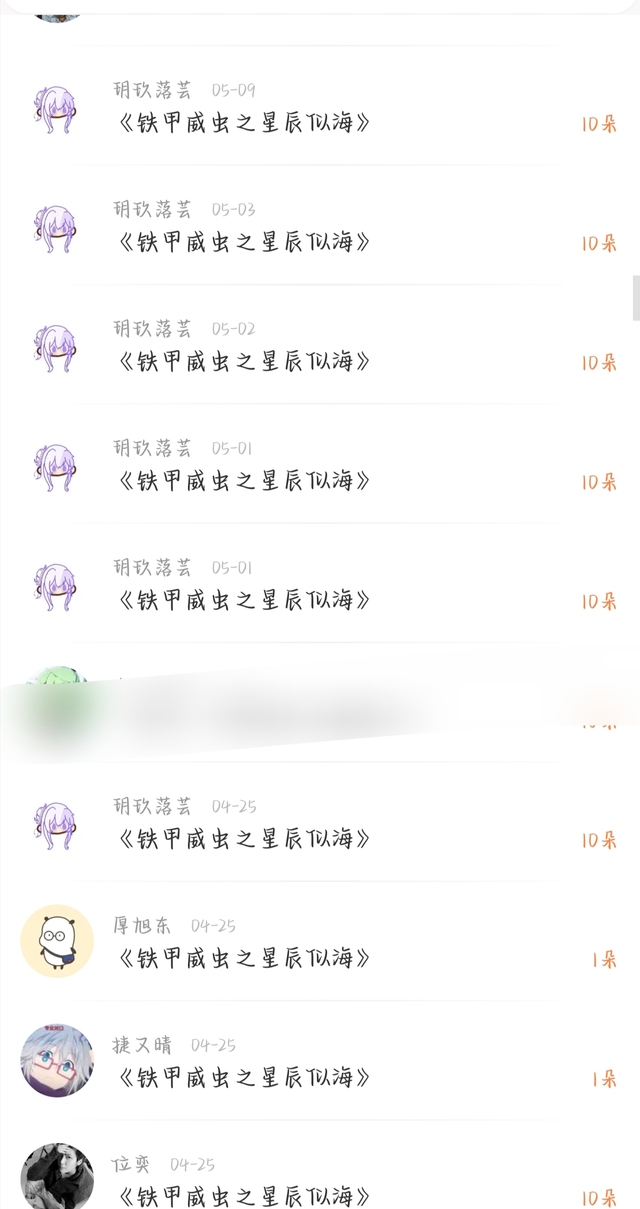Screen dimensions: 640x1209
Task: Open 厚旭东's 1朵 gift entry
Action: point(320,941)
